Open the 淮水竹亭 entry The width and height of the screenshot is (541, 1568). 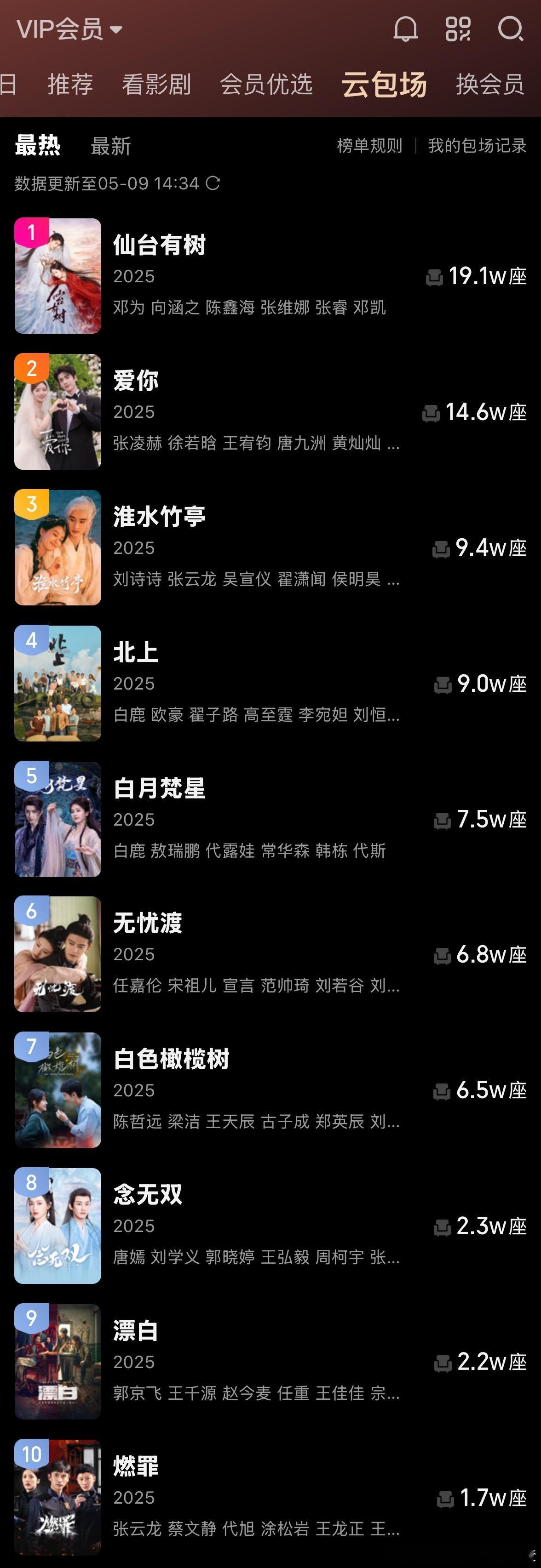(160, 517)
